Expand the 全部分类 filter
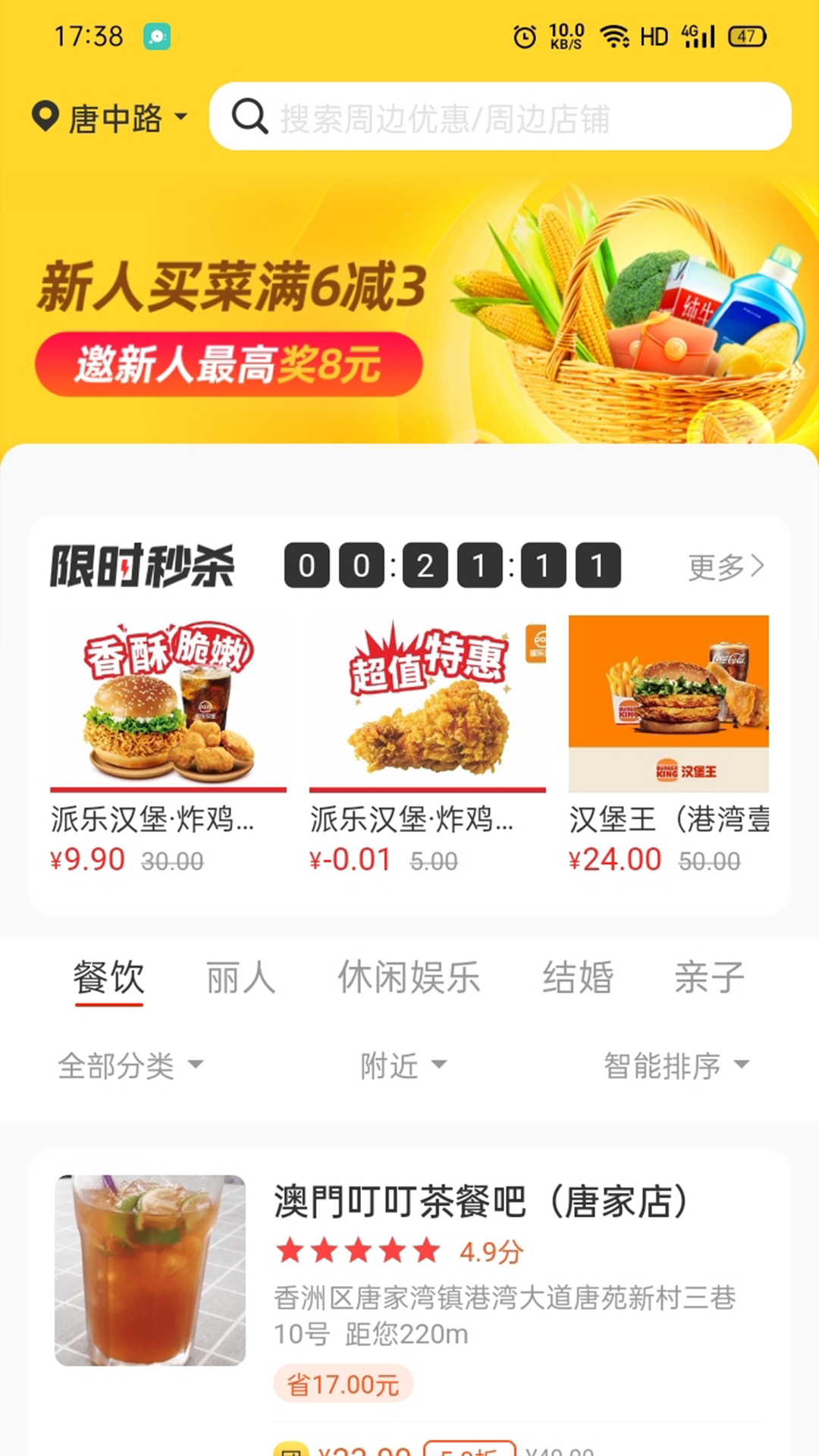 point(130,1065)
